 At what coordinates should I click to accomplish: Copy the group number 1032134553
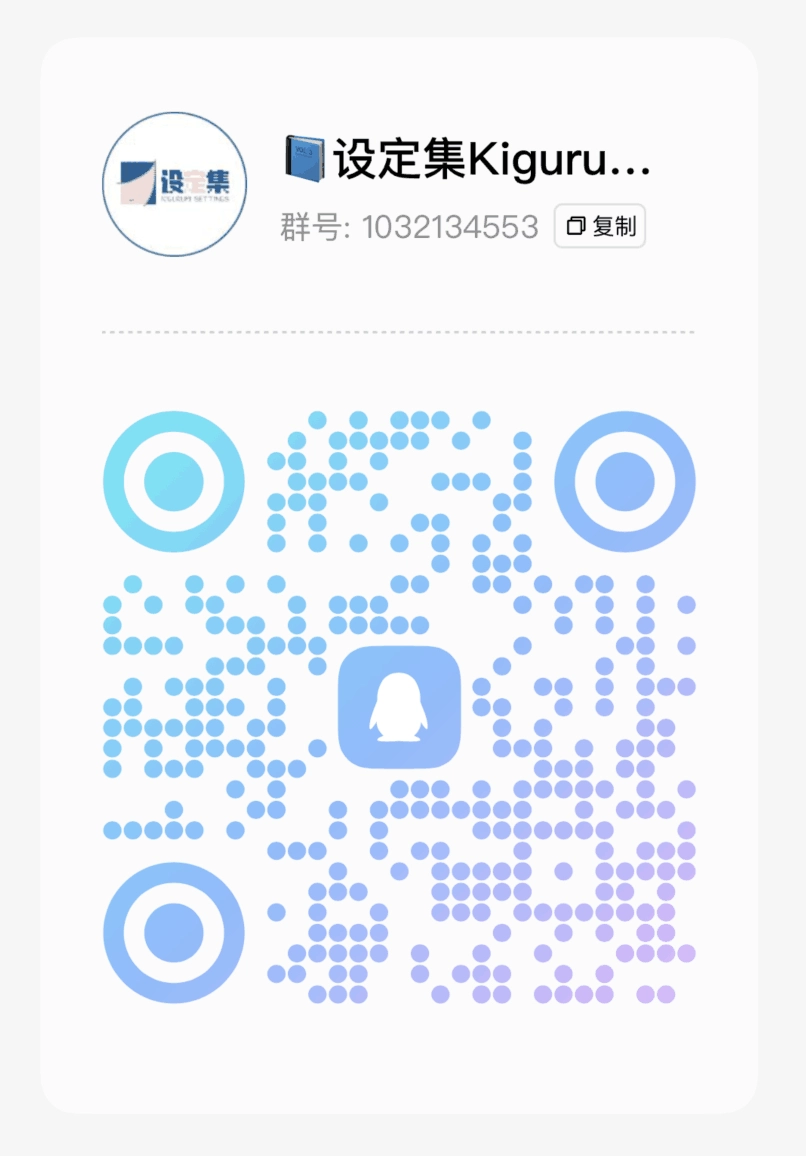click(x=600, y=226)
